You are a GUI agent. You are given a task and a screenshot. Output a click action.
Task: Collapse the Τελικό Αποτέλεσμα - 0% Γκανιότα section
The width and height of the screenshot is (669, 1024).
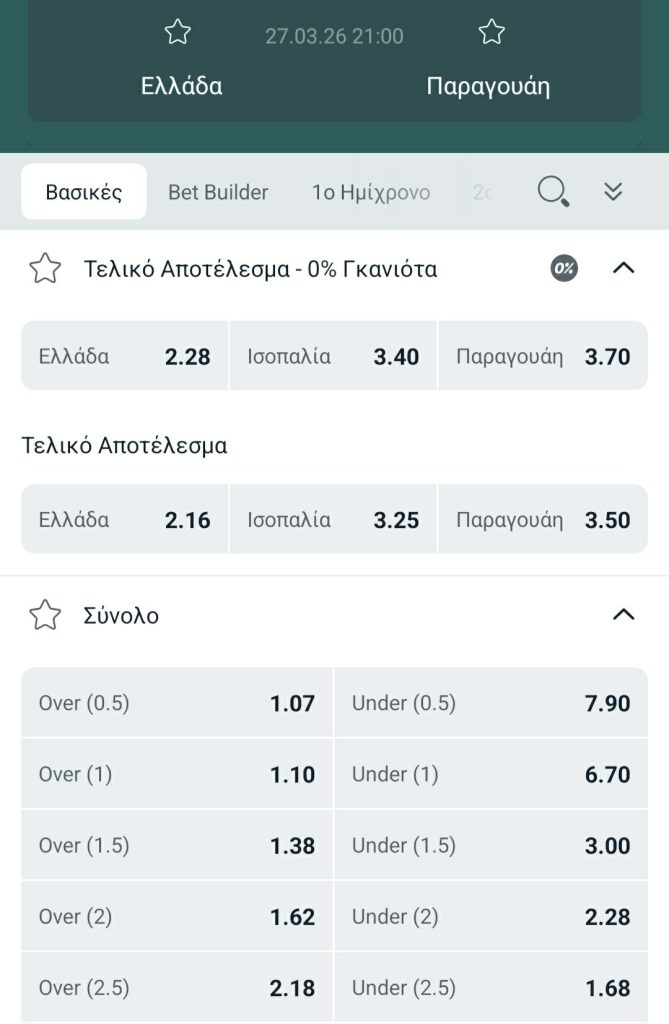point(623,268)
